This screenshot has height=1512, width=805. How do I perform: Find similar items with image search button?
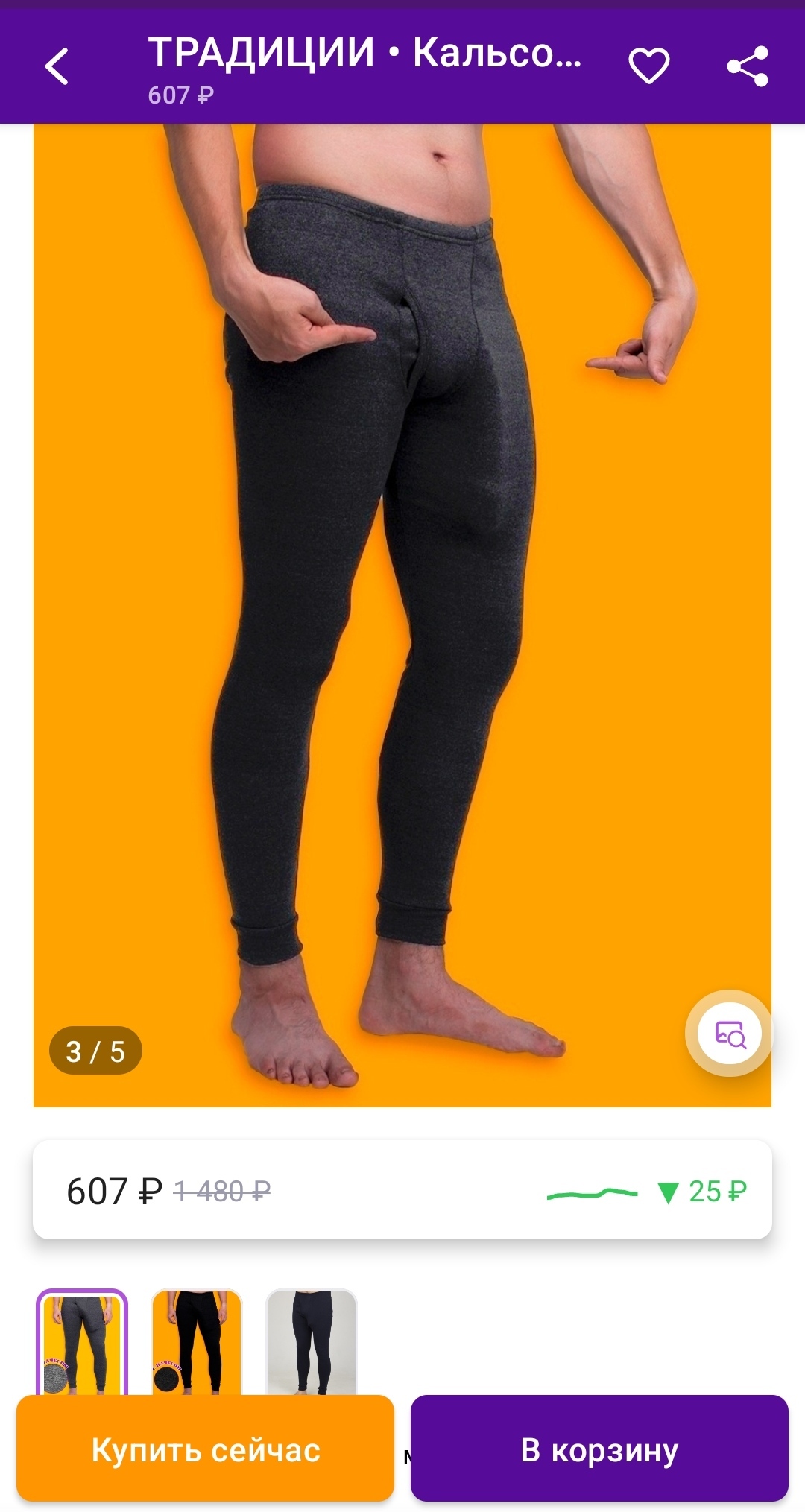(x=730, y=1034)
